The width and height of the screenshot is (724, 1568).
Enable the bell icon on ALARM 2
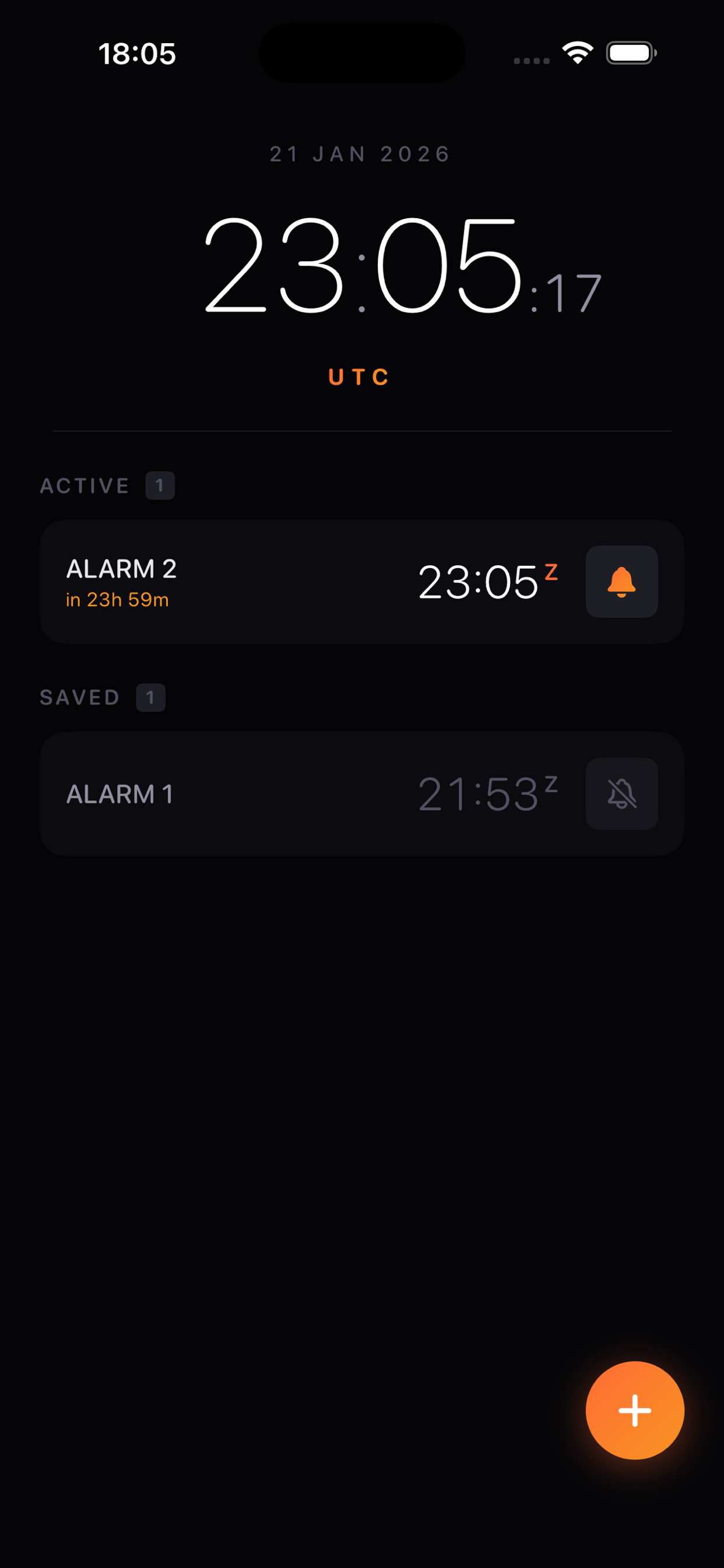621,583
